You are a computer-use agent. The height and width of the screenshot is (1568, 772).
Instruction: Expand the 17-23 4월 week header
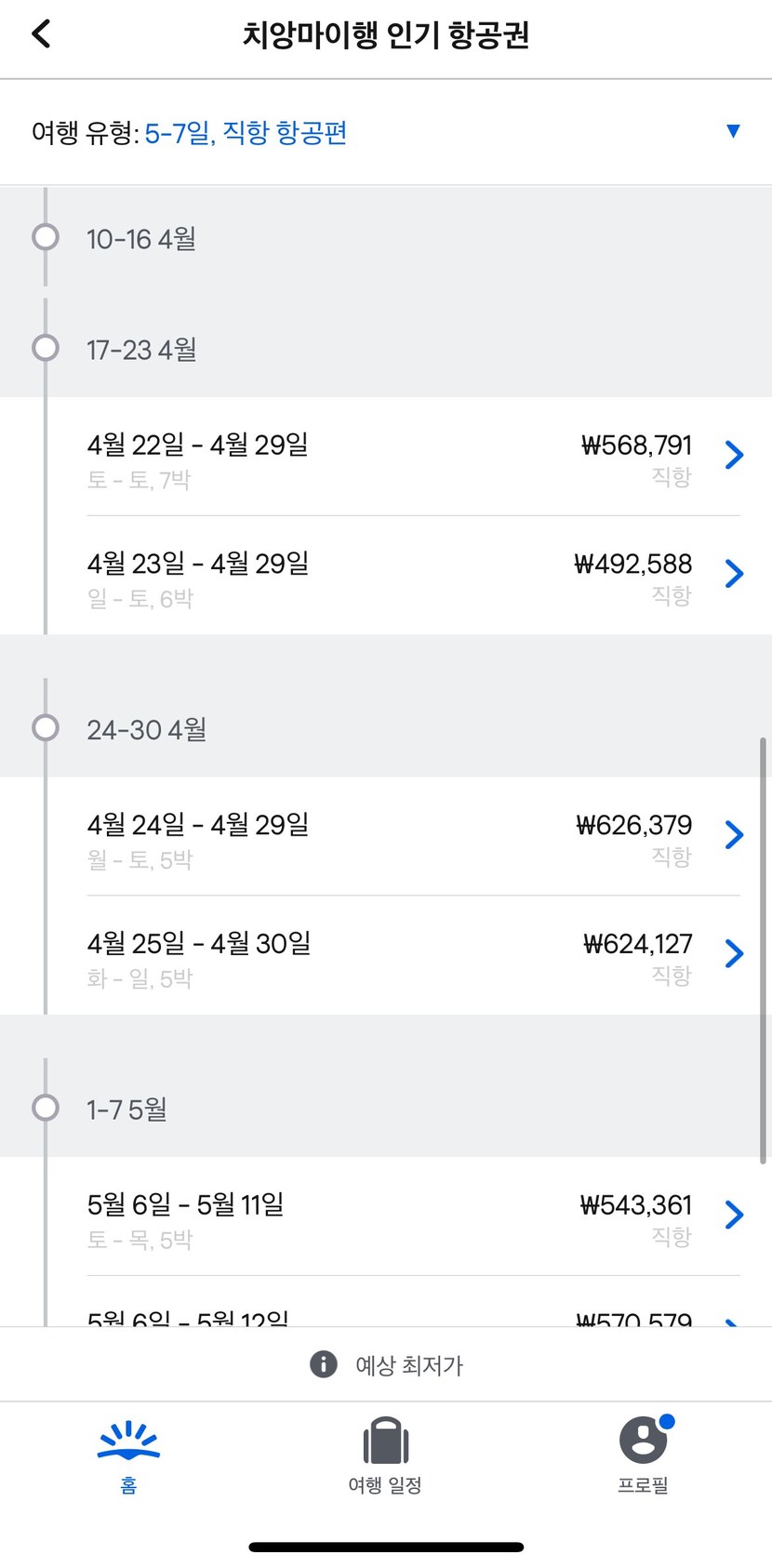pos(386,349)
